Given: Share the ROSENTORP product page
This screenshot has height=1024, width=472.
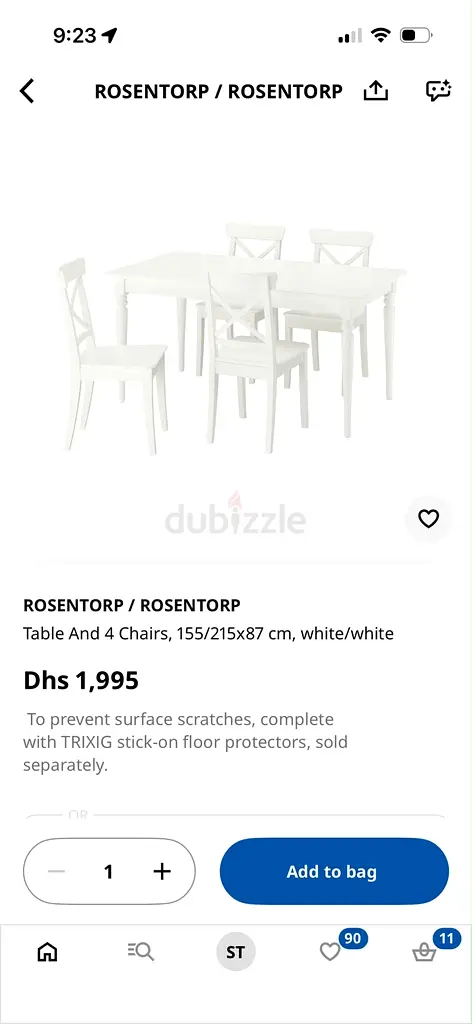Looking at the screenshot, I should coord(375,91).
